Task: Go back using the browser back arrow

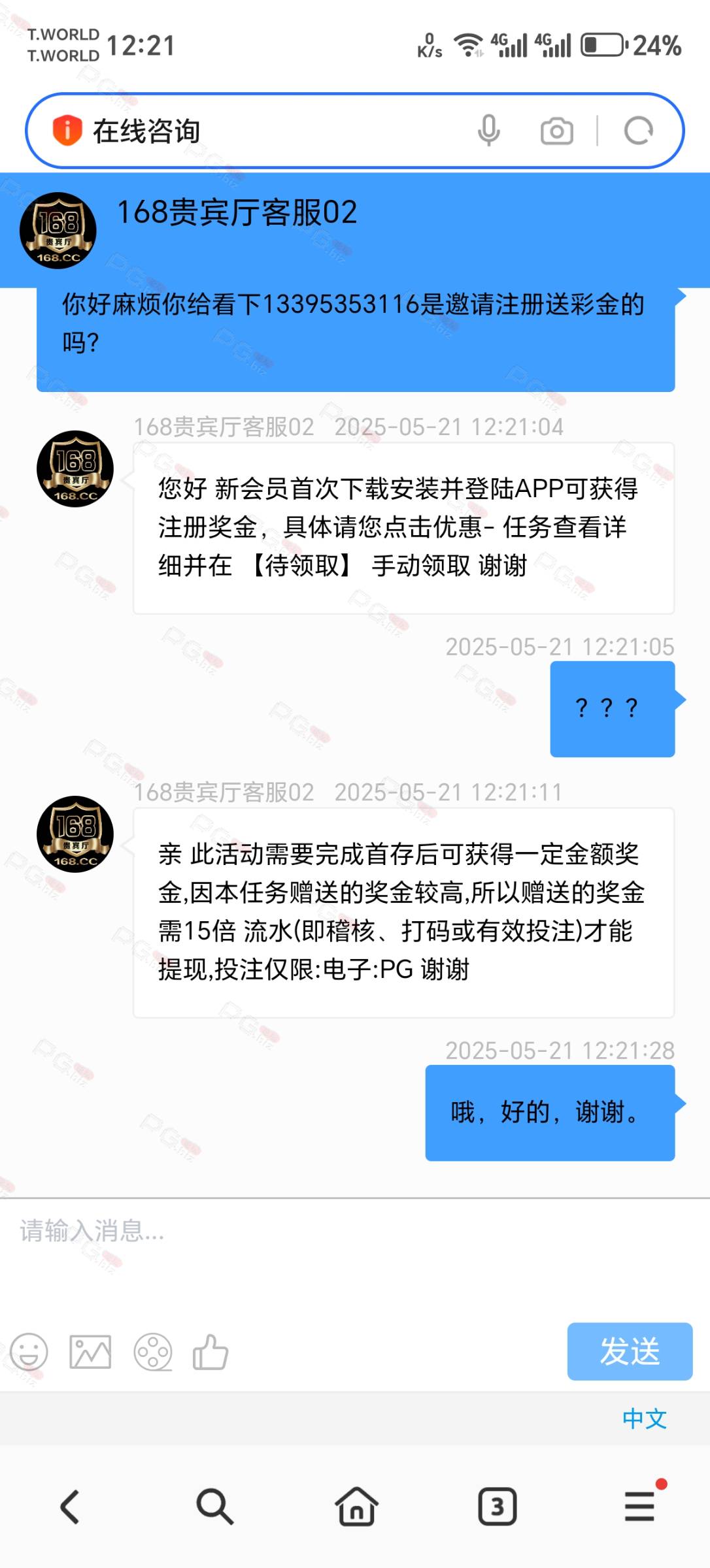Action: (x=71, y=1507)
